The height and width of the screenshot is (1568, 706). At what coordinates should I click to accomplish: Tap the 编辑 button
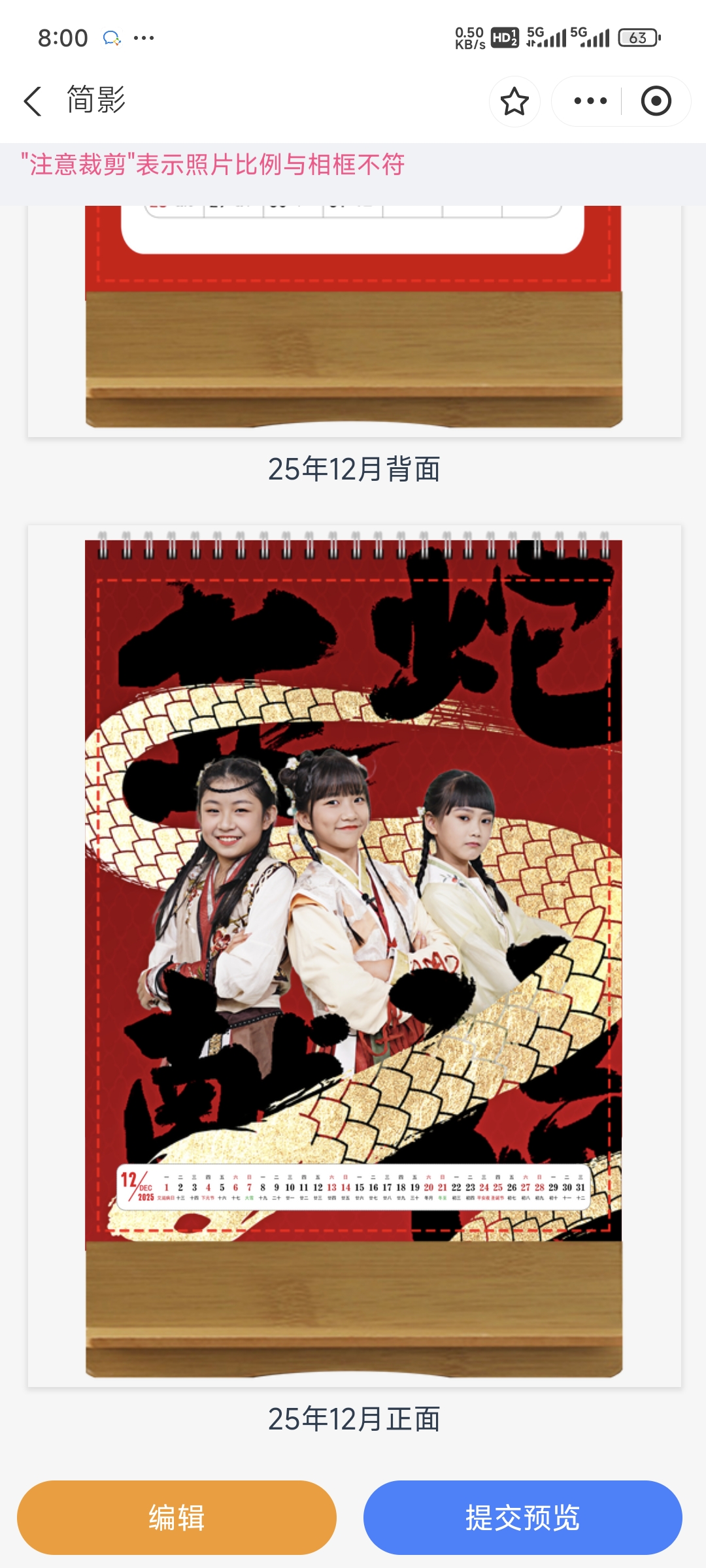[x=176, y=1517]
